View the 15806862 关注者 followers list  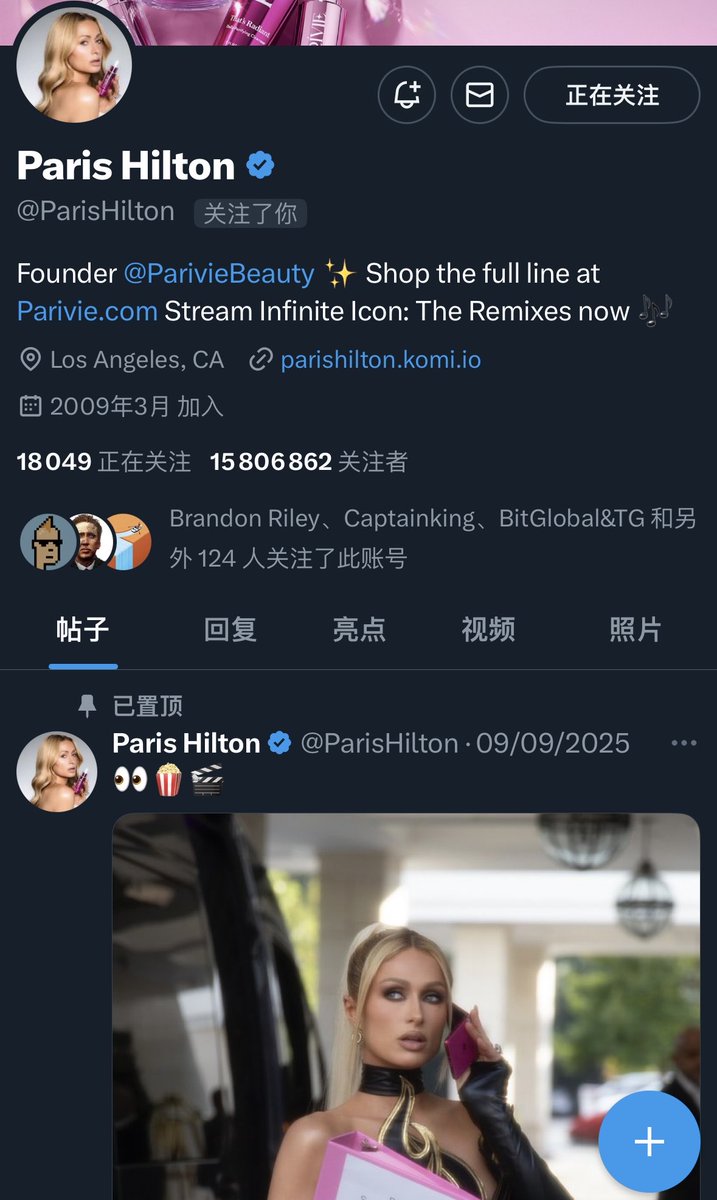tap(308, 461)
